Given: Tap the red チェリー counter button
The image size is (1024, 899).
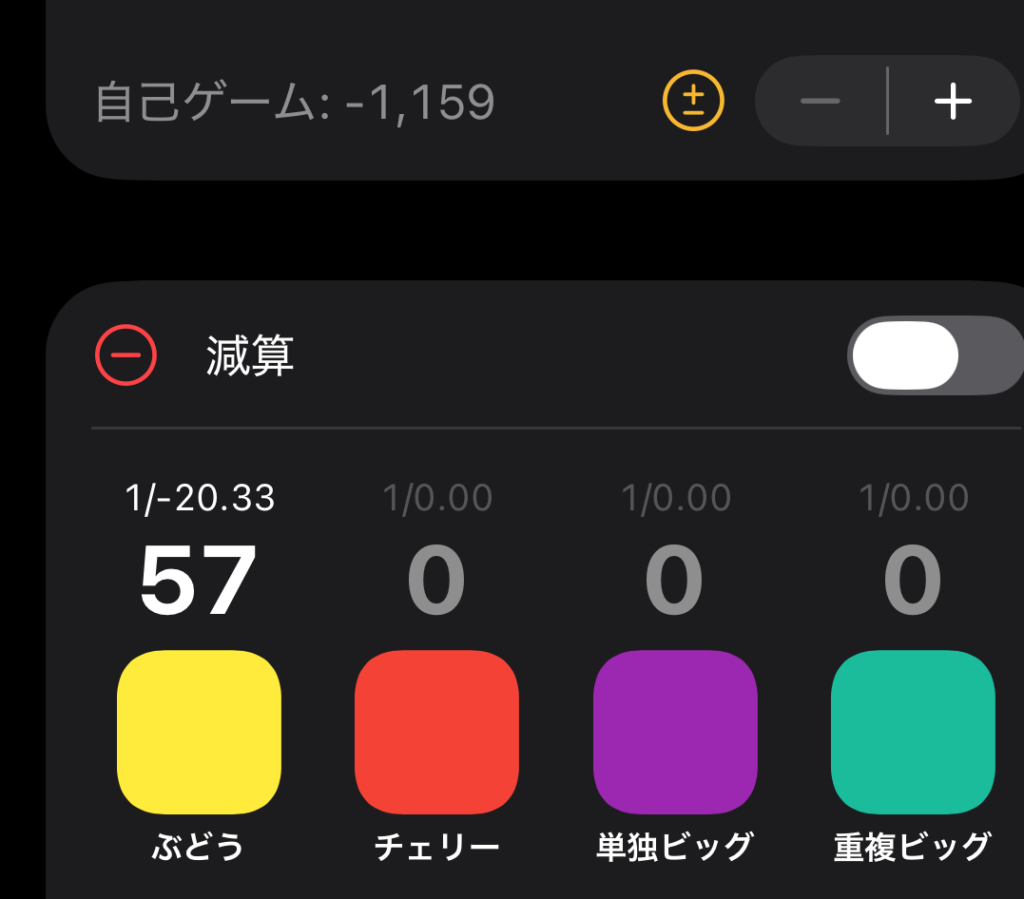Looking at the screenshot, I should click(437, 732).
